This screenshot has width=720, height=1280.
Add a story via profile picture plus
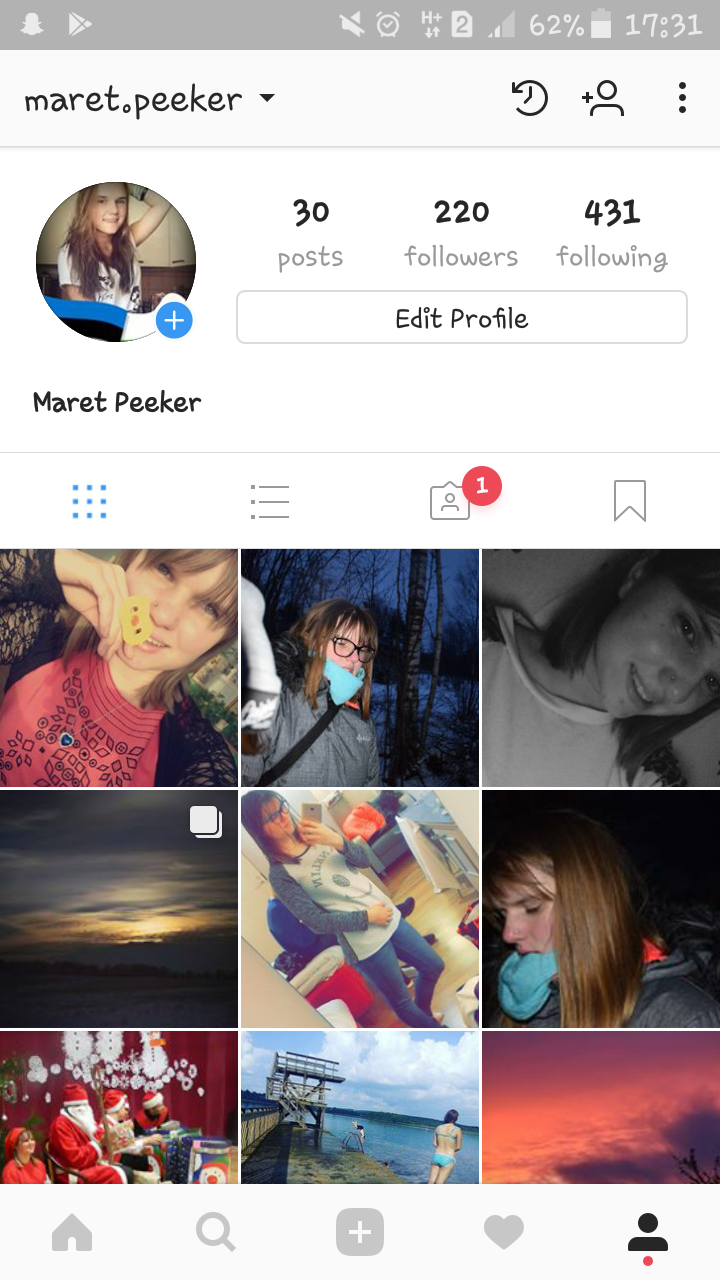pos(174,320)
